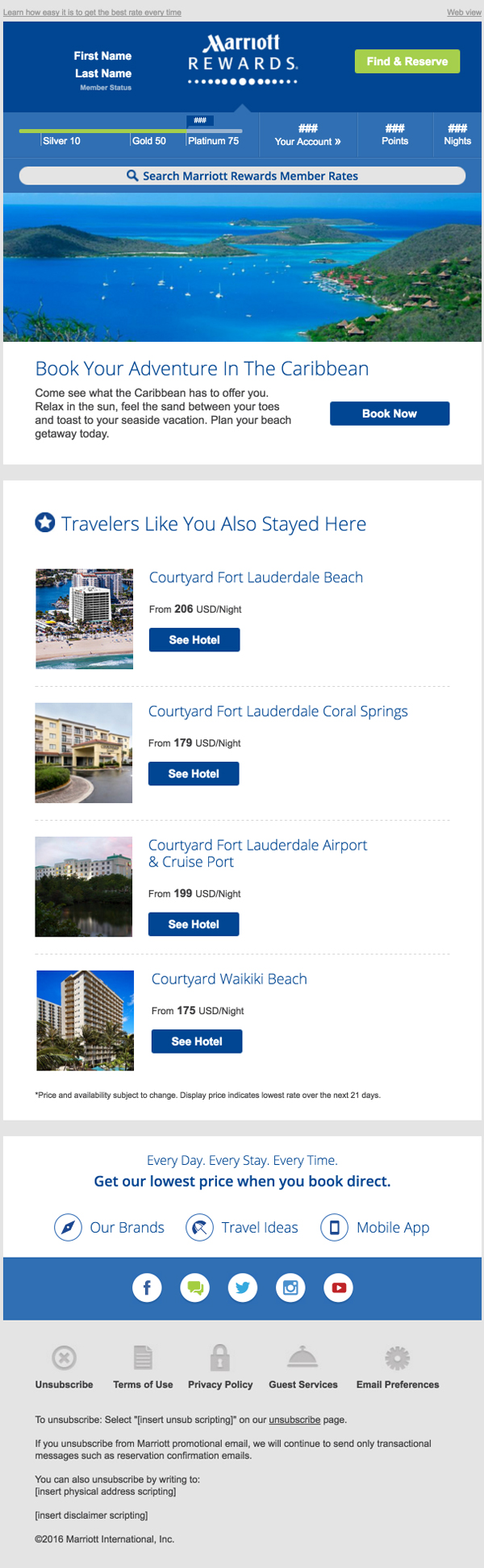Open the YouTube channel
This screenshot has height=1568, width=484.
tap(339, 1287)
